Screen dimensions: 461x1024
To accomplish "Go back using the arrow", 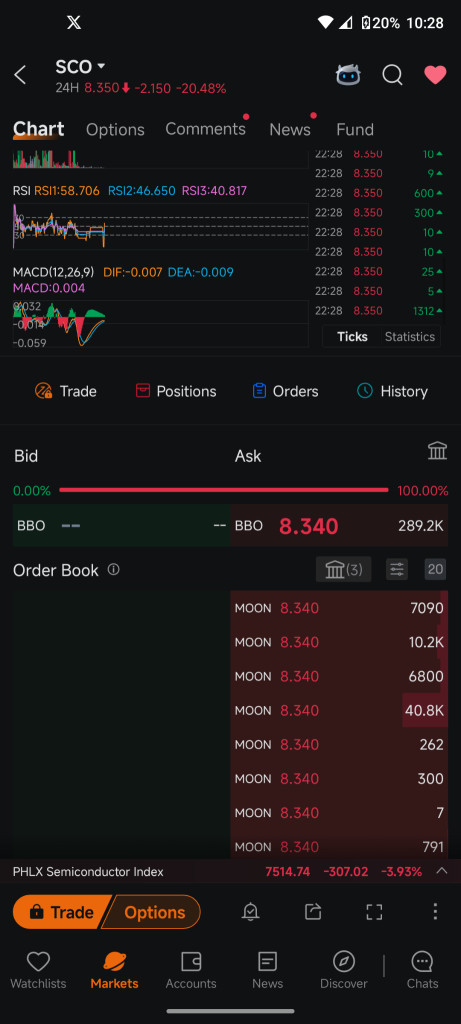I will point(20,75).
